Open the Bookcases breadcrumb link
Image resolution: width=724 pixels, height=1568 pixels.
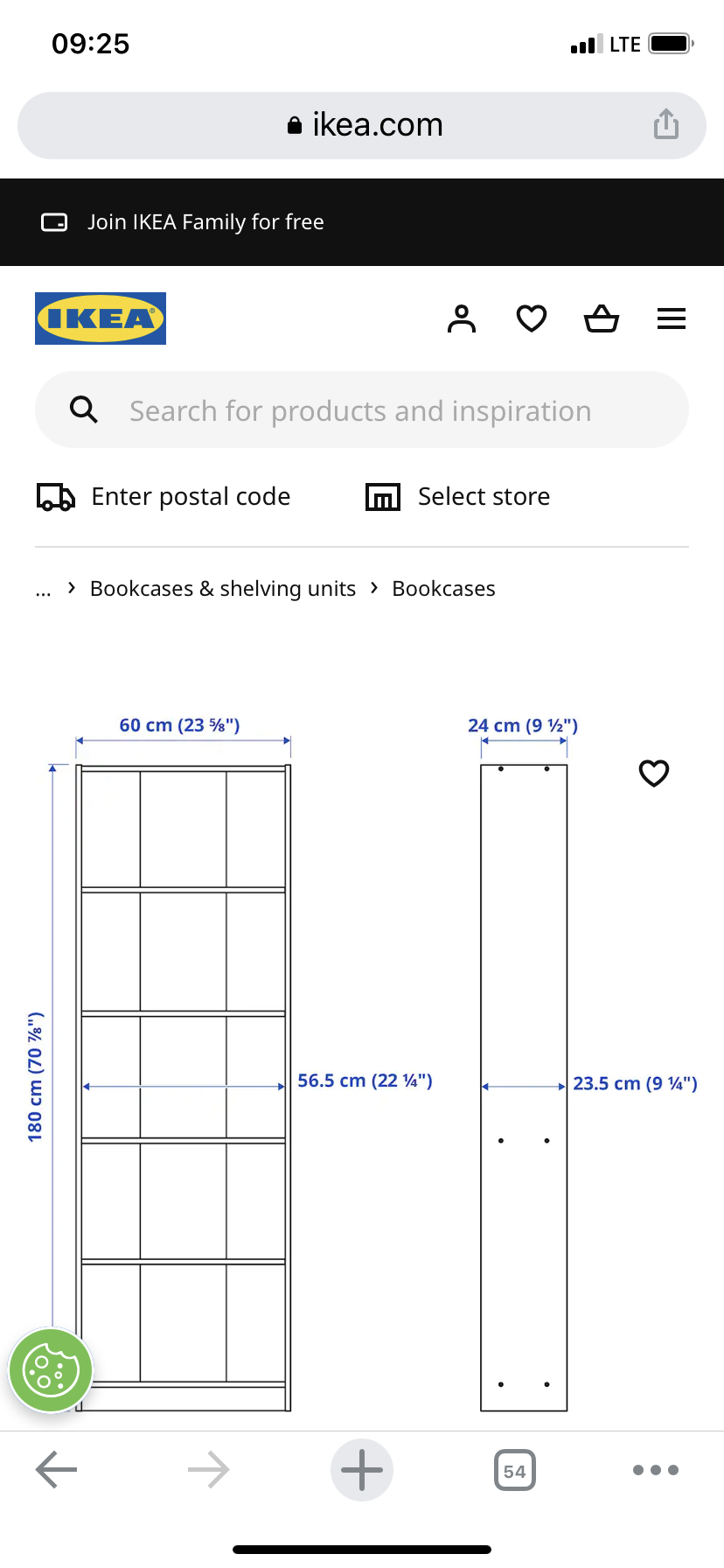443,589
